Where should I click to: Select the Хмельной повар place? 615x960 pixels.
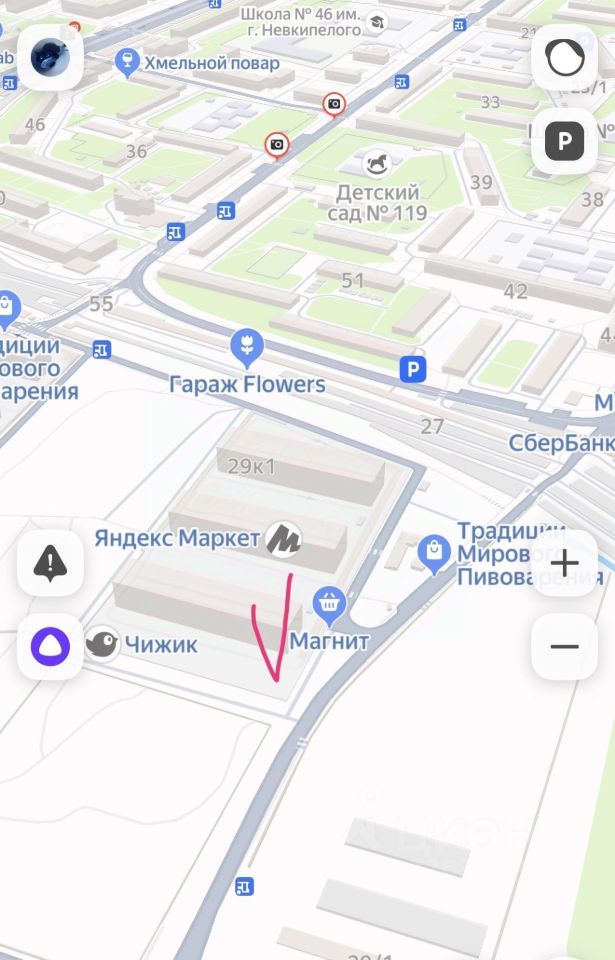pyautogui.click(x=127, y=63)
